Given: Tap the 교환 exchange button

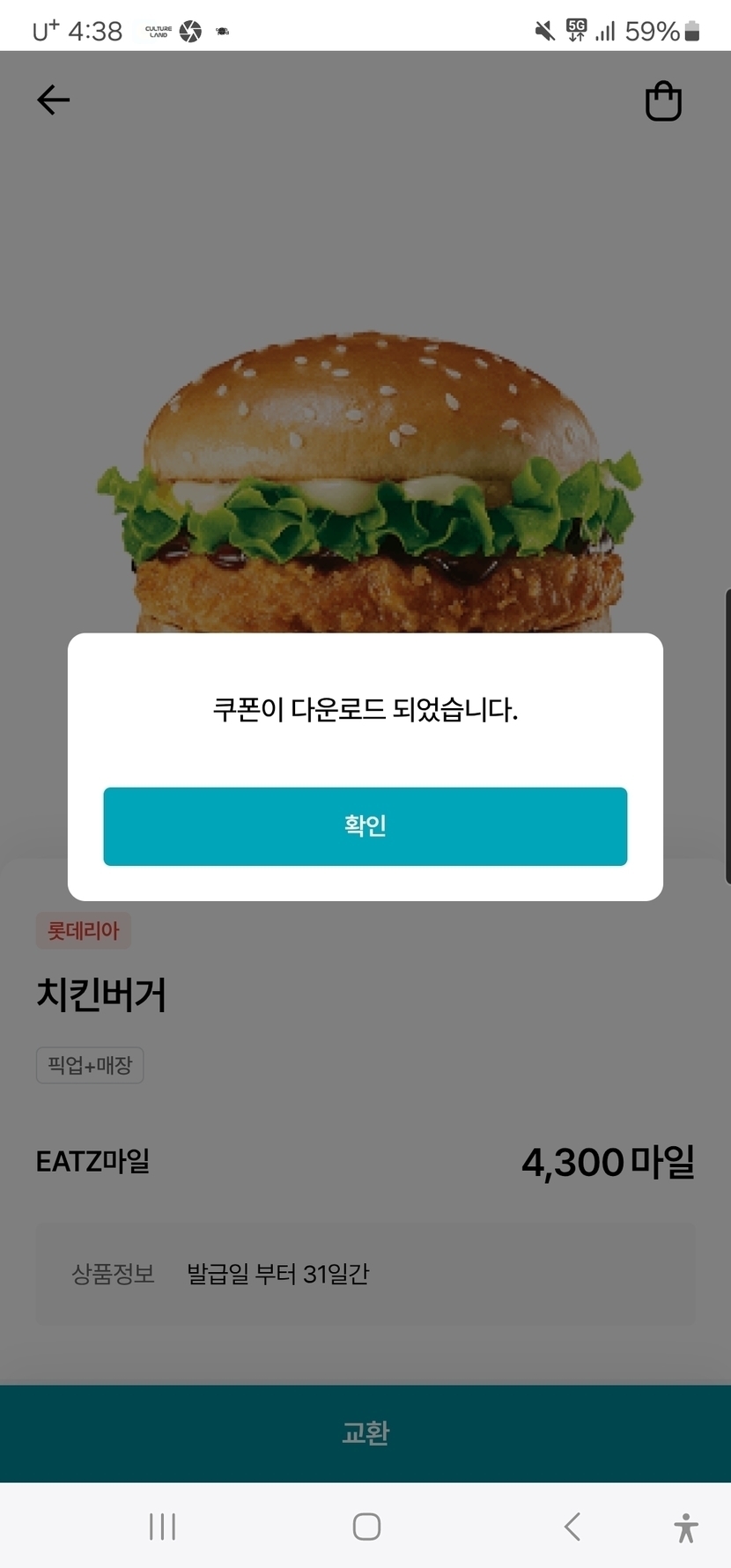Looking at the screenshot, I should pos(365,1433).
